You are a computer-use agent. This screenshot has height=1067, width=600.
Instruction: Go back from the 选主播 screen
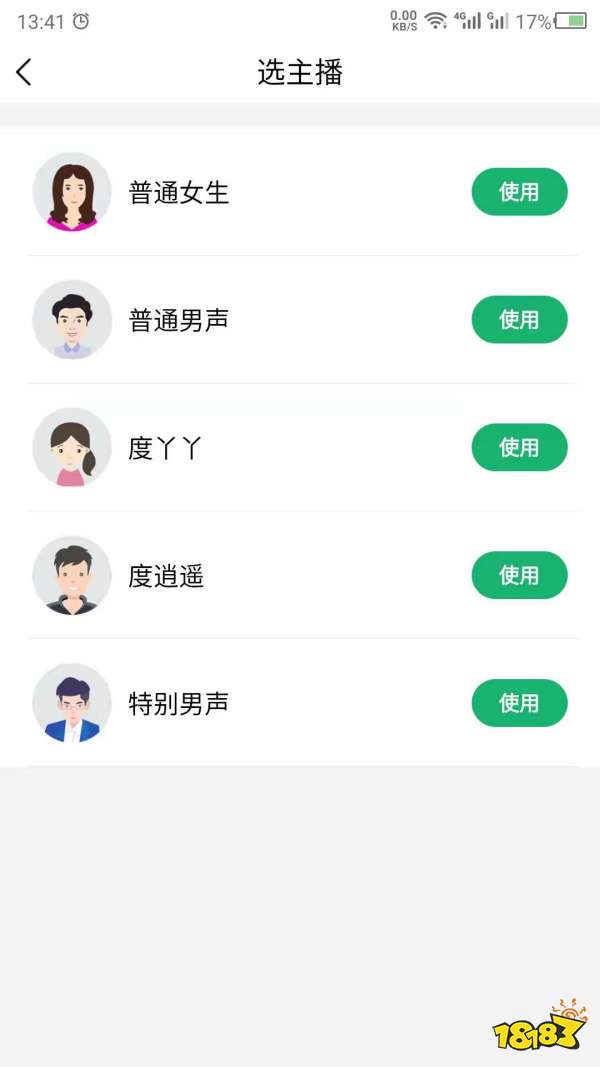[x=24, y=72]
